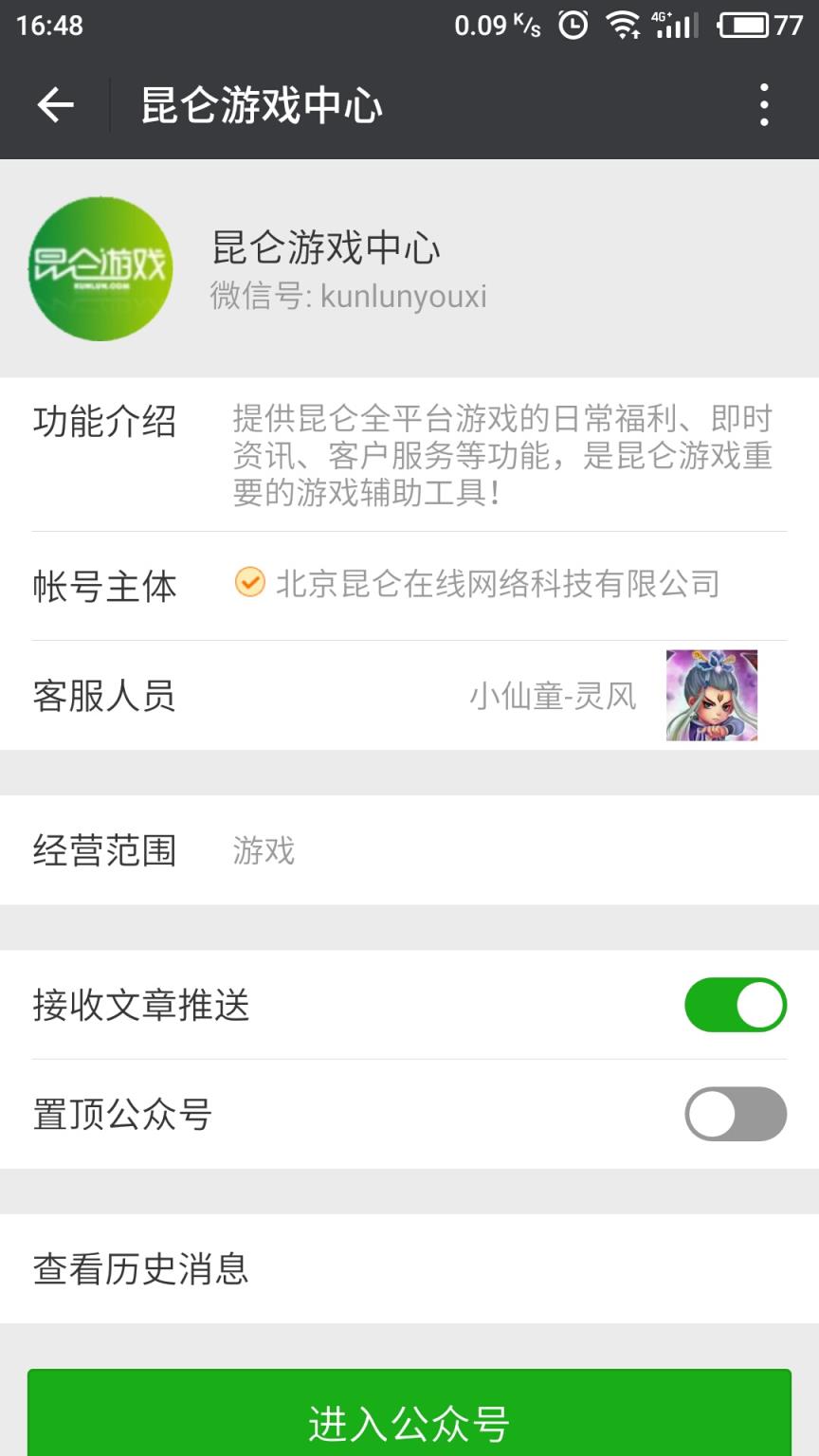
Task: Open 小仙童-灵风 customer service avatar
Action: coord(712,697)
